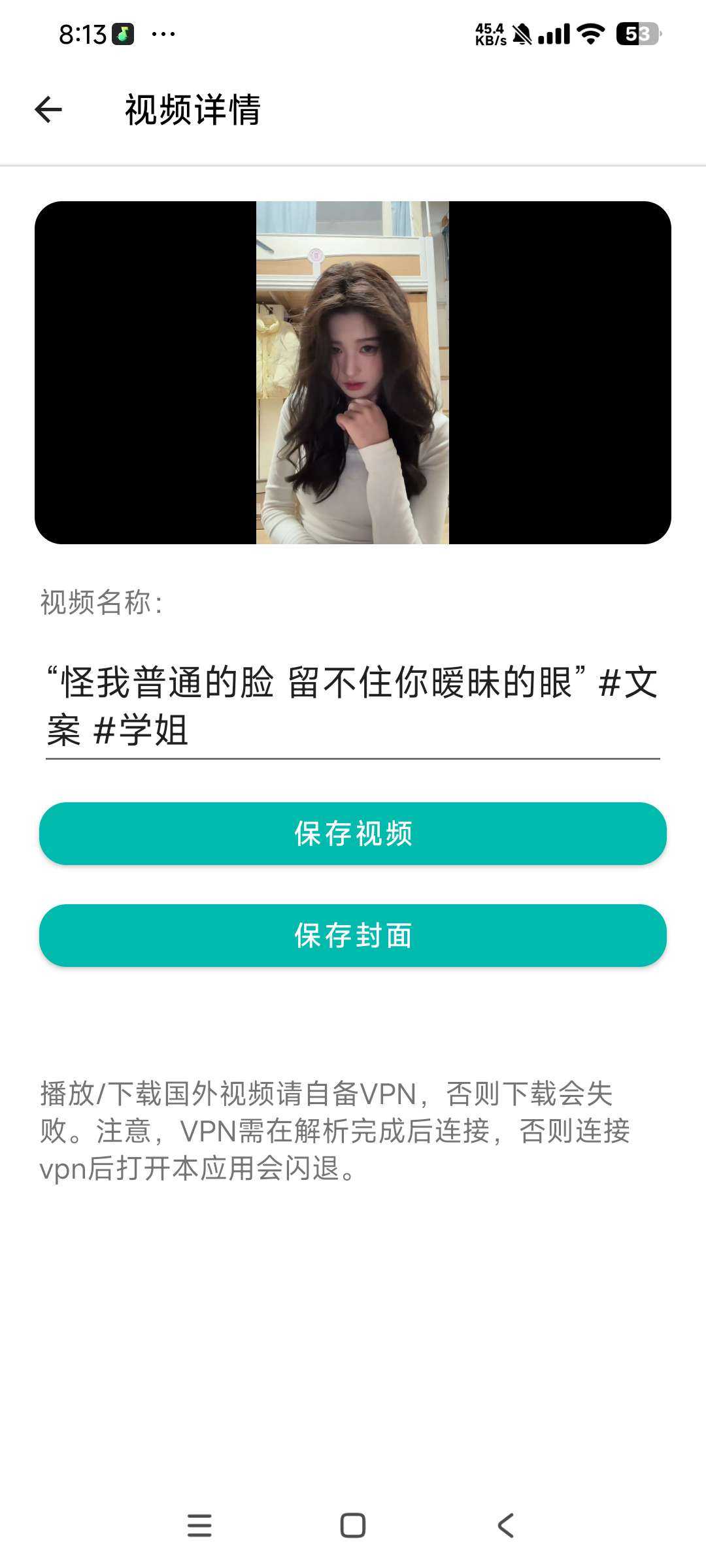Tap the 保存视频 button

tap(352, 834)
